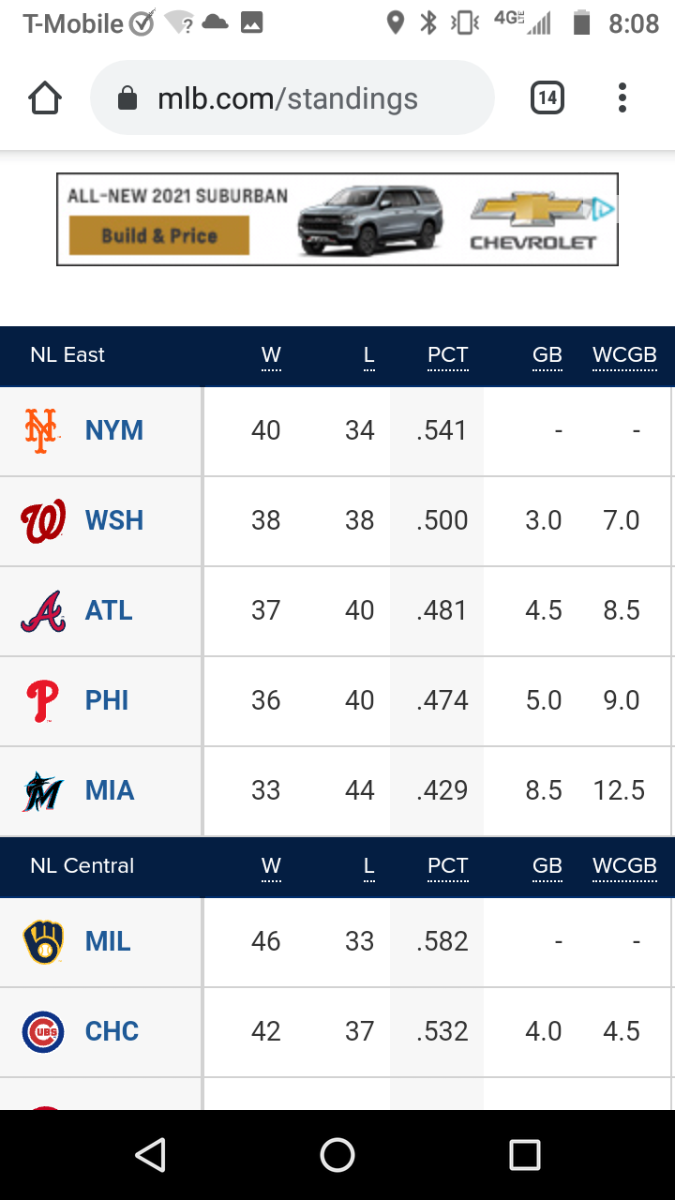Select the ATL team link
675x1200 pixels.
coord(109,611)
